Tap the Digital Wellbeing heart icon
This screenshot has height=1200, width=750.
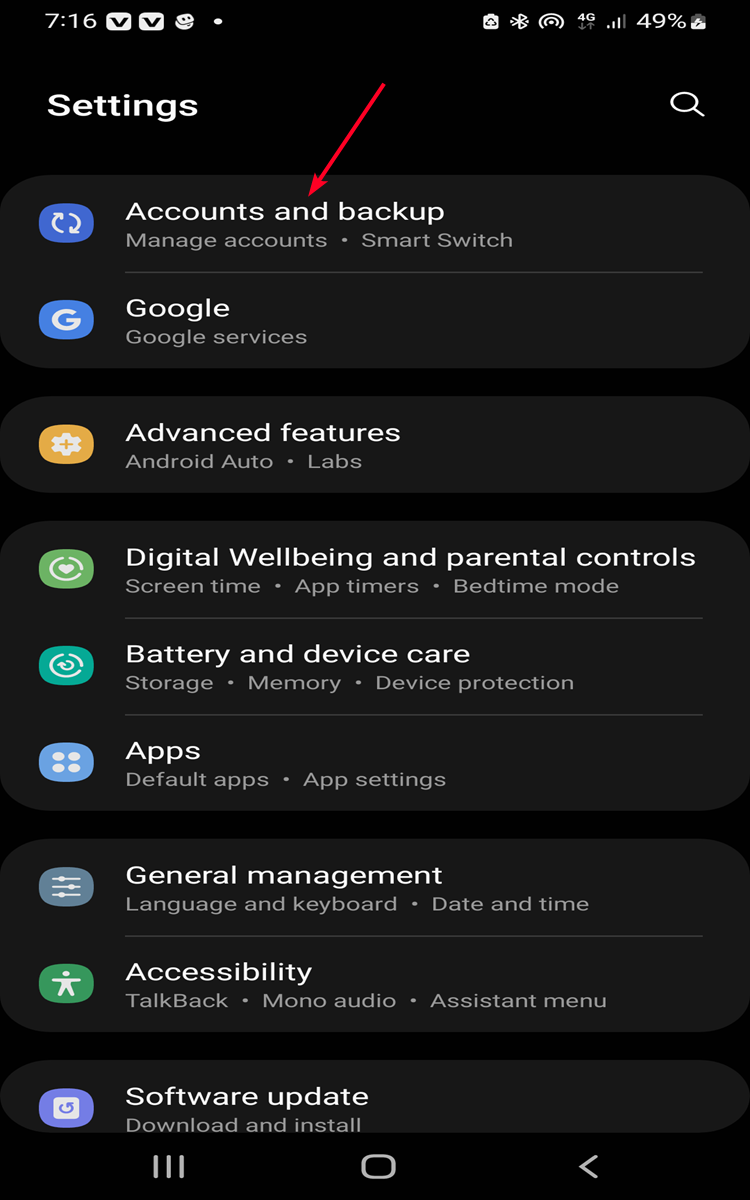click(x=66, y=568)
